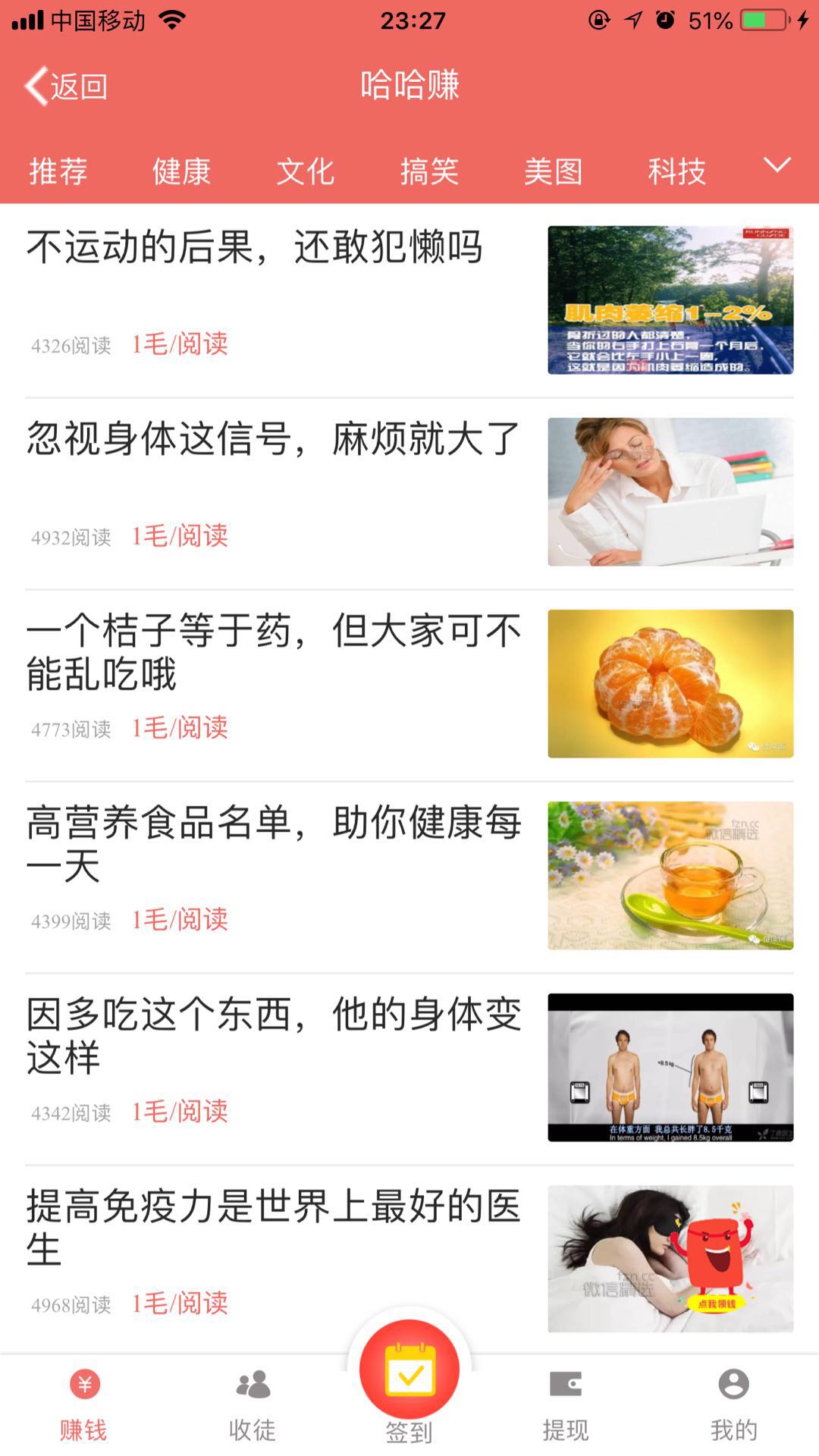Switch to the 推荐 category tab

[x=58, y=171]
